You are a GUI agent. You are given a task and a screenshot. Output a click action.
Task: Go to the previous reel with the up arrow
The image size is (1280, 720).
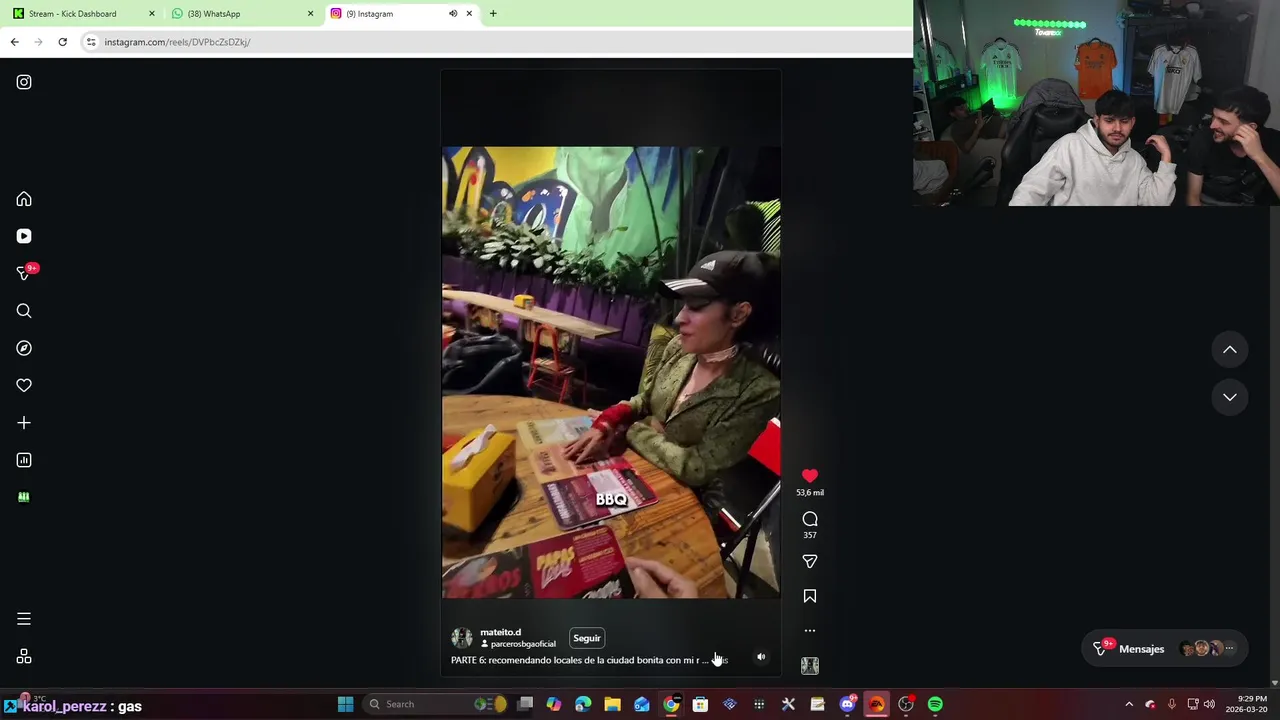click(1230, 350)
